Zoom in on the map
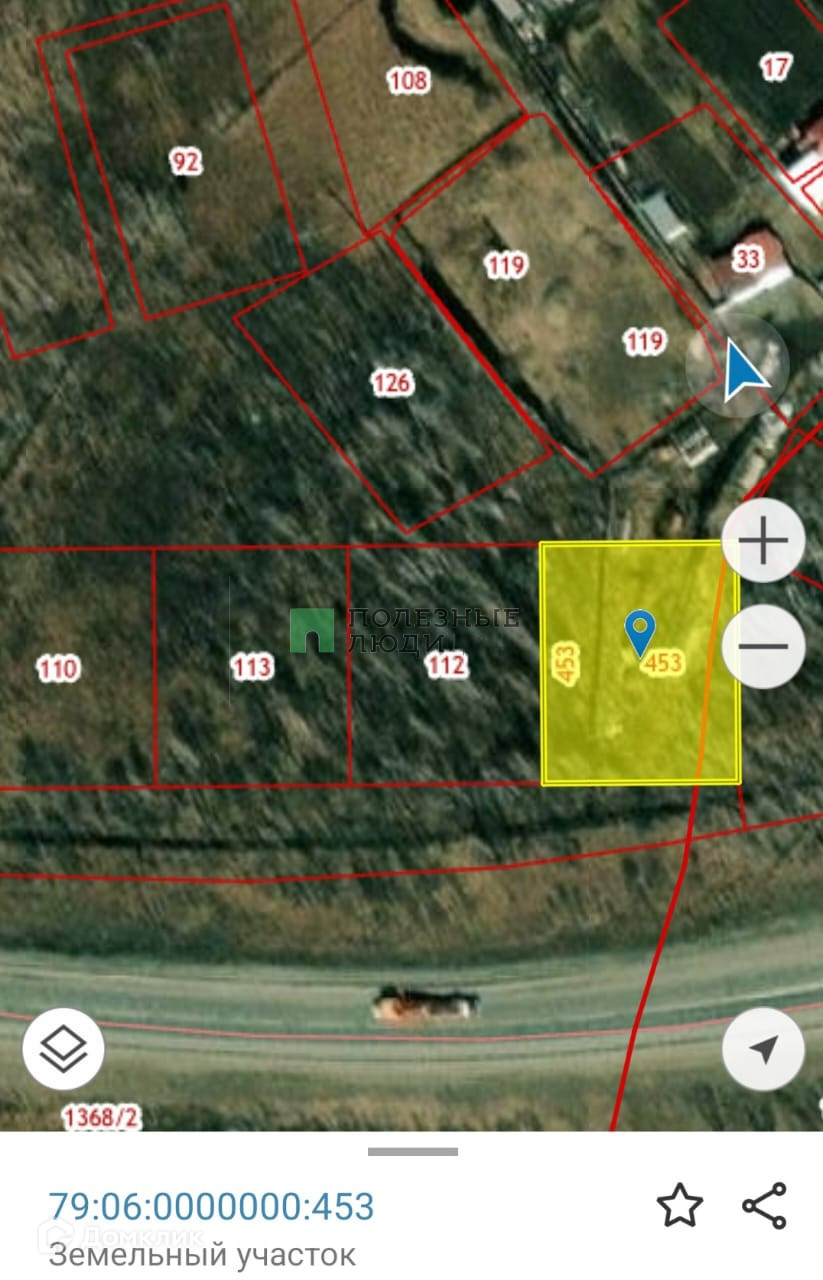The height and width of the screenshot is (1280, 823). click(763, 541)
